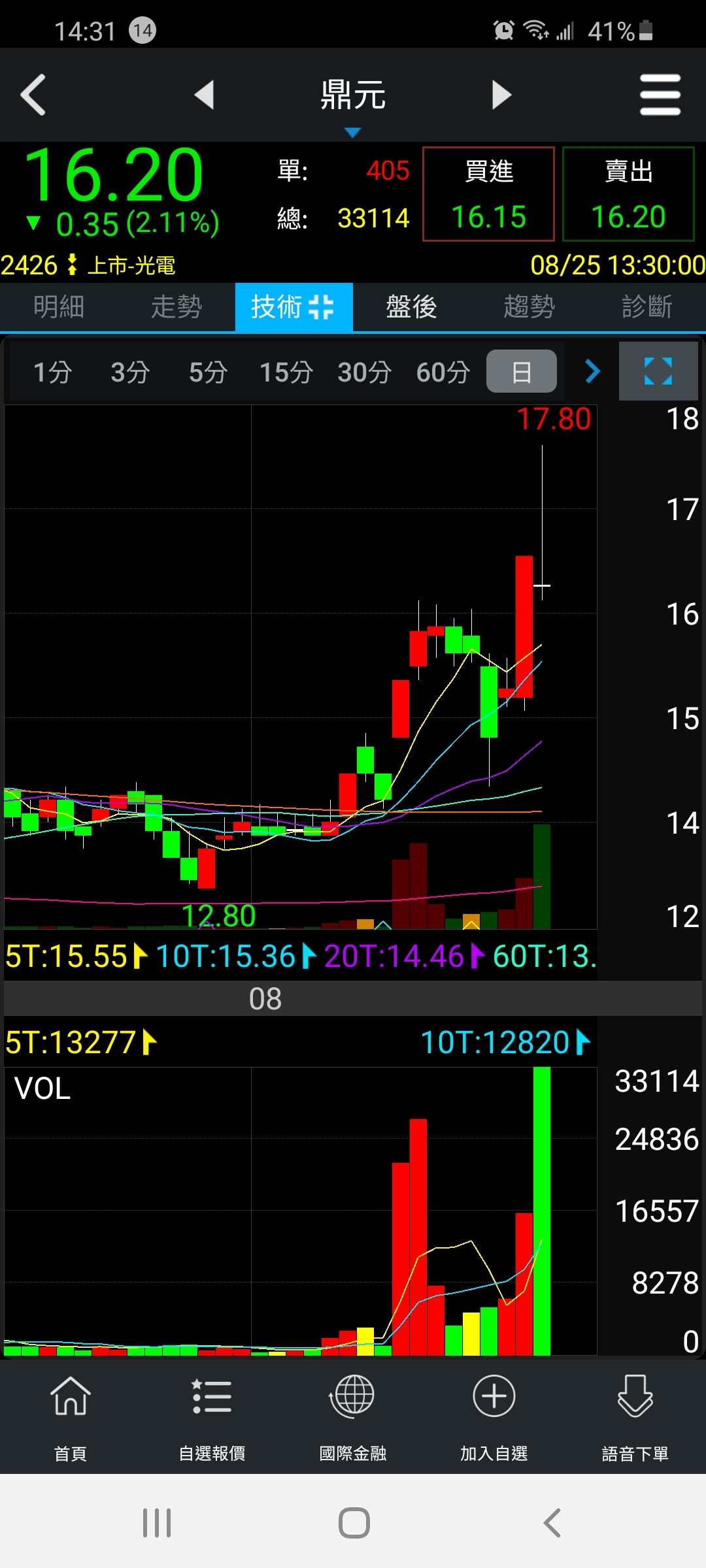Open the 趨勢 tab
This screenshot has width=706, height=1568.
tap(529, 306)
